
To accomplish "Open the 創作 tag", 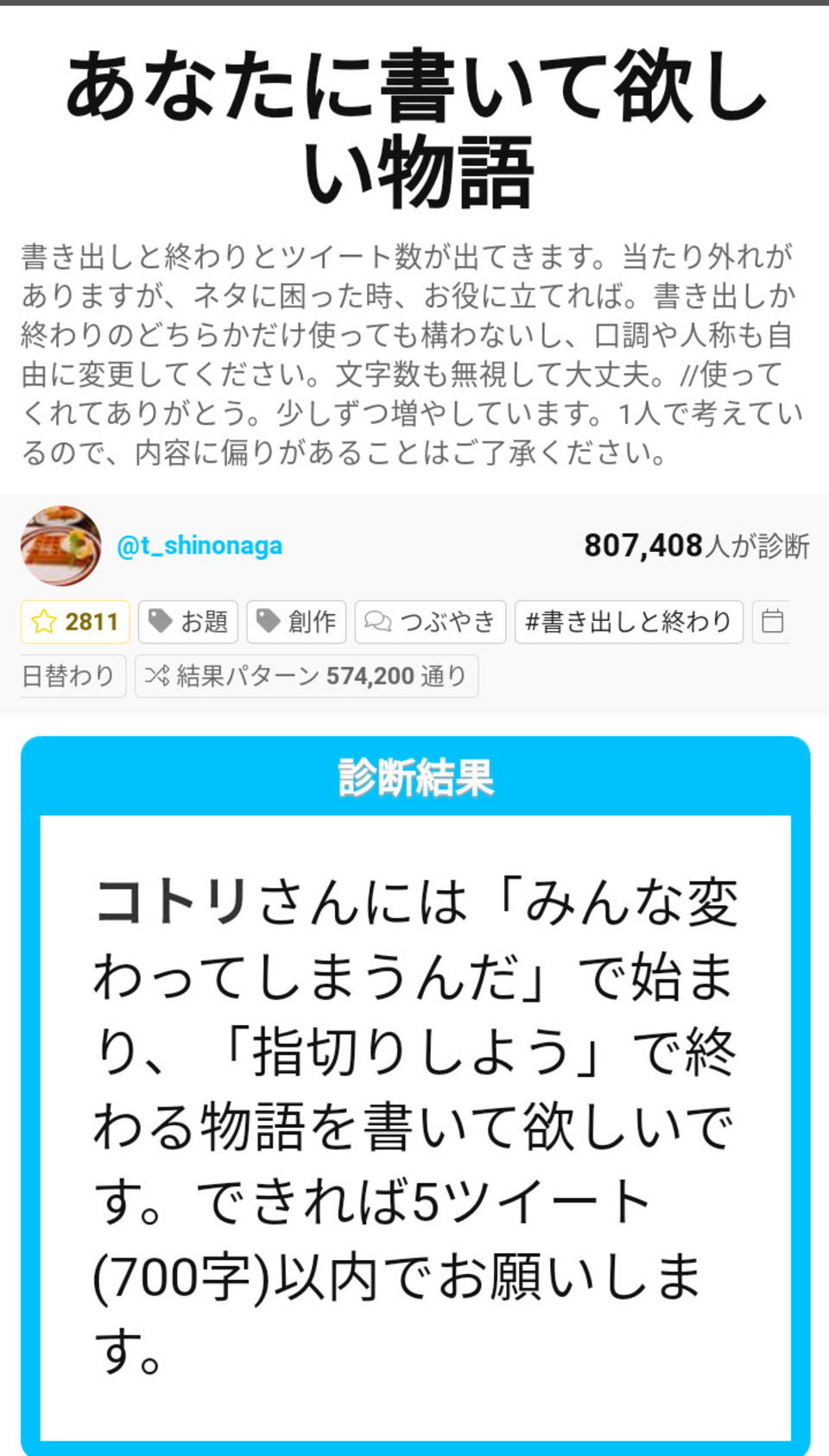I will [x=296, y=622].
